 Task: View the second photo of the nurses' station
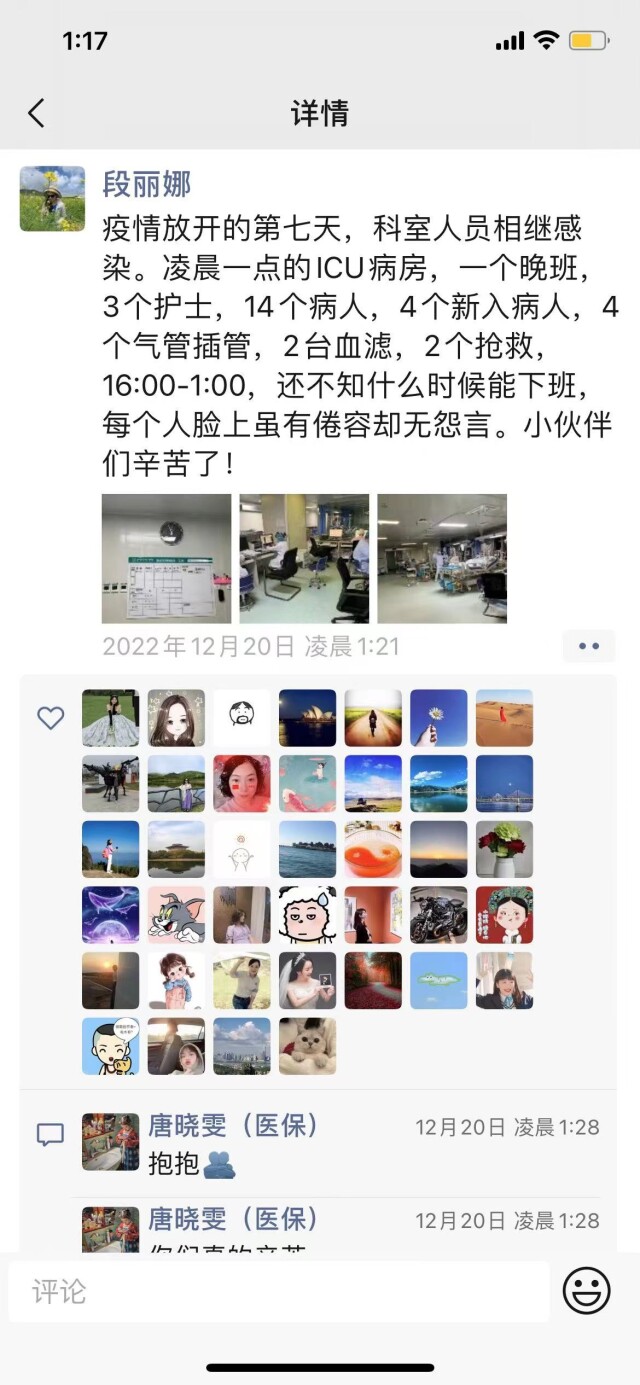click(304, 558)
